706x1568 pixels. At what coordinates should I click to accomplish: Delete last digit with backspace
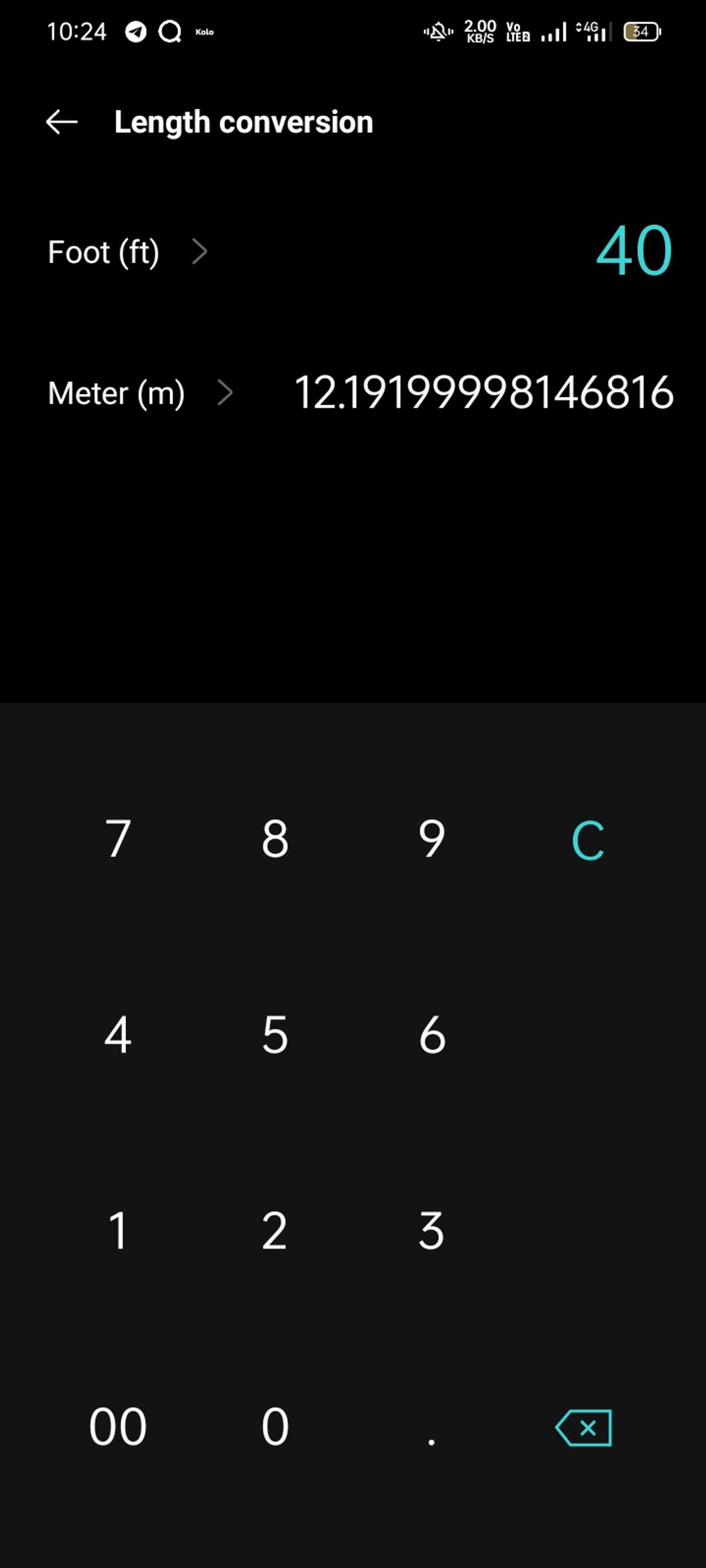pyautogui.click(x=584, y=1427)
